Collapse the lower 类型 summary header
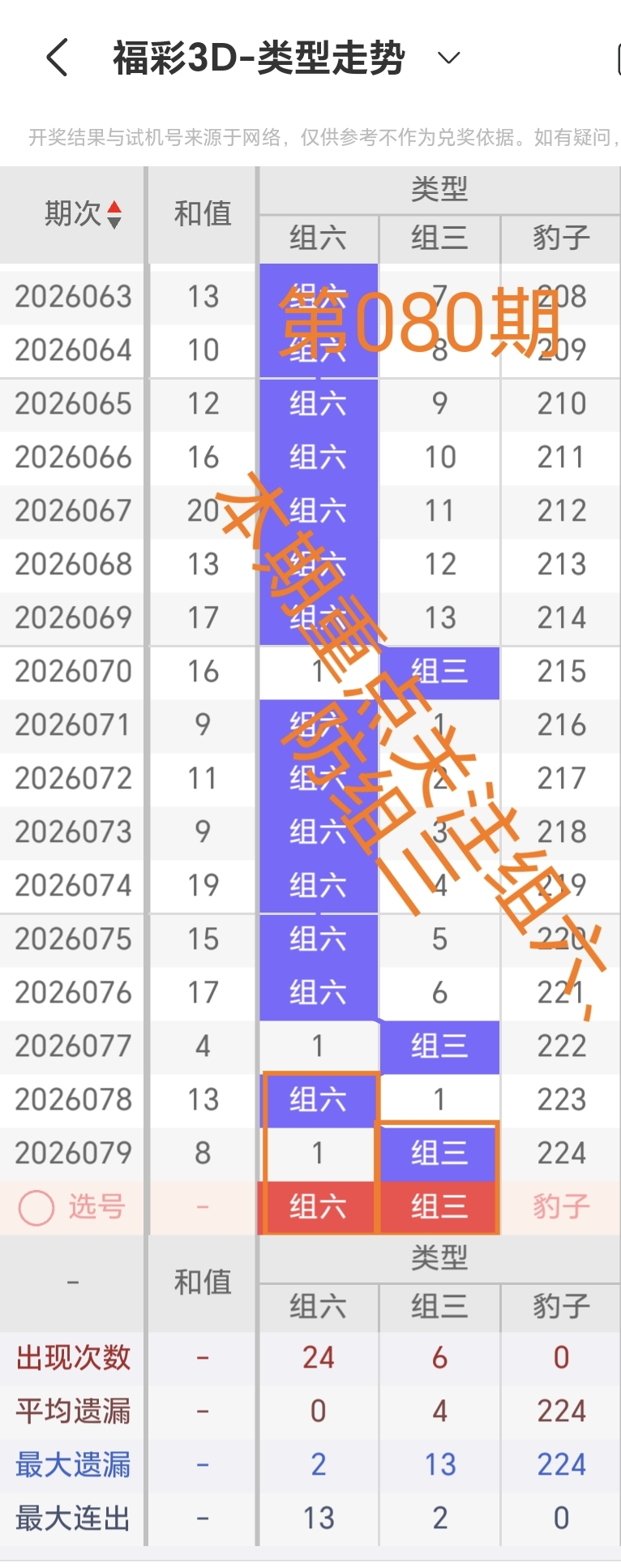This screenshot has width=621, height=1568. pos(439,1257)
